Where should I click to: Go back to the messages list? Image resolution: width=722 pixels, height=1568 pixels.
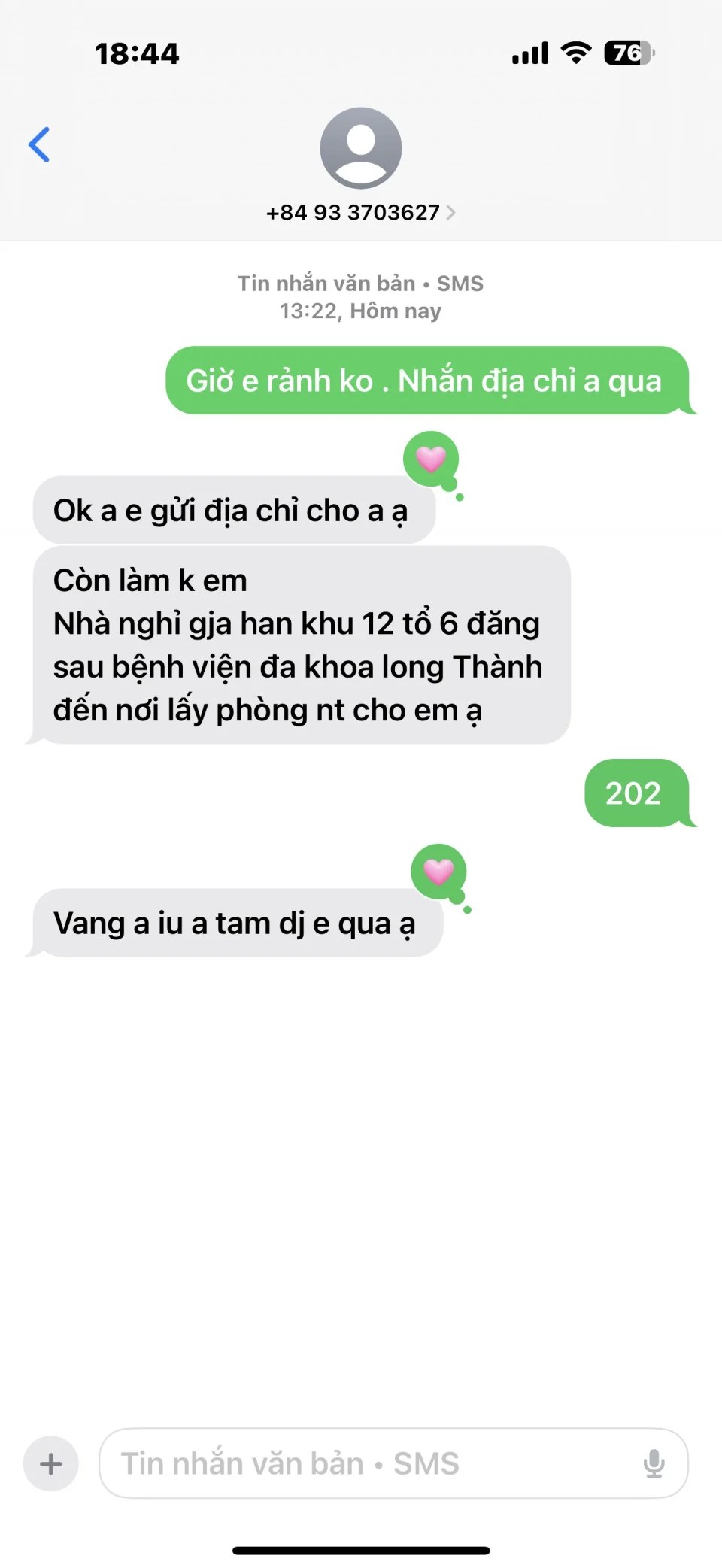point(39,144)
